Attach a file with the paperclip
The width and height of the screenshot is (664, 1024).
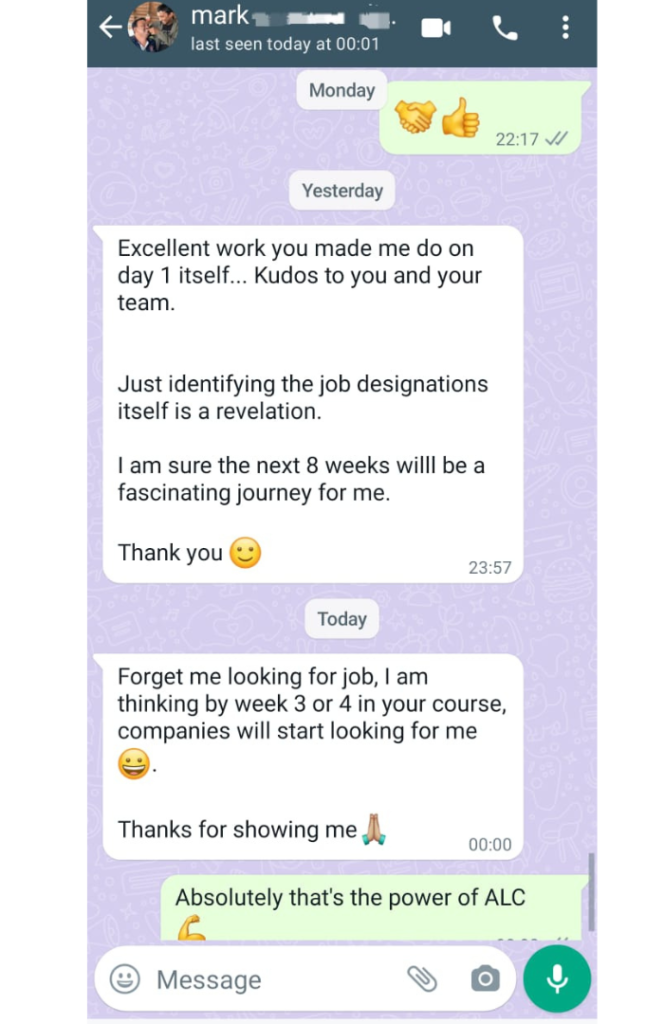[422, 979]
